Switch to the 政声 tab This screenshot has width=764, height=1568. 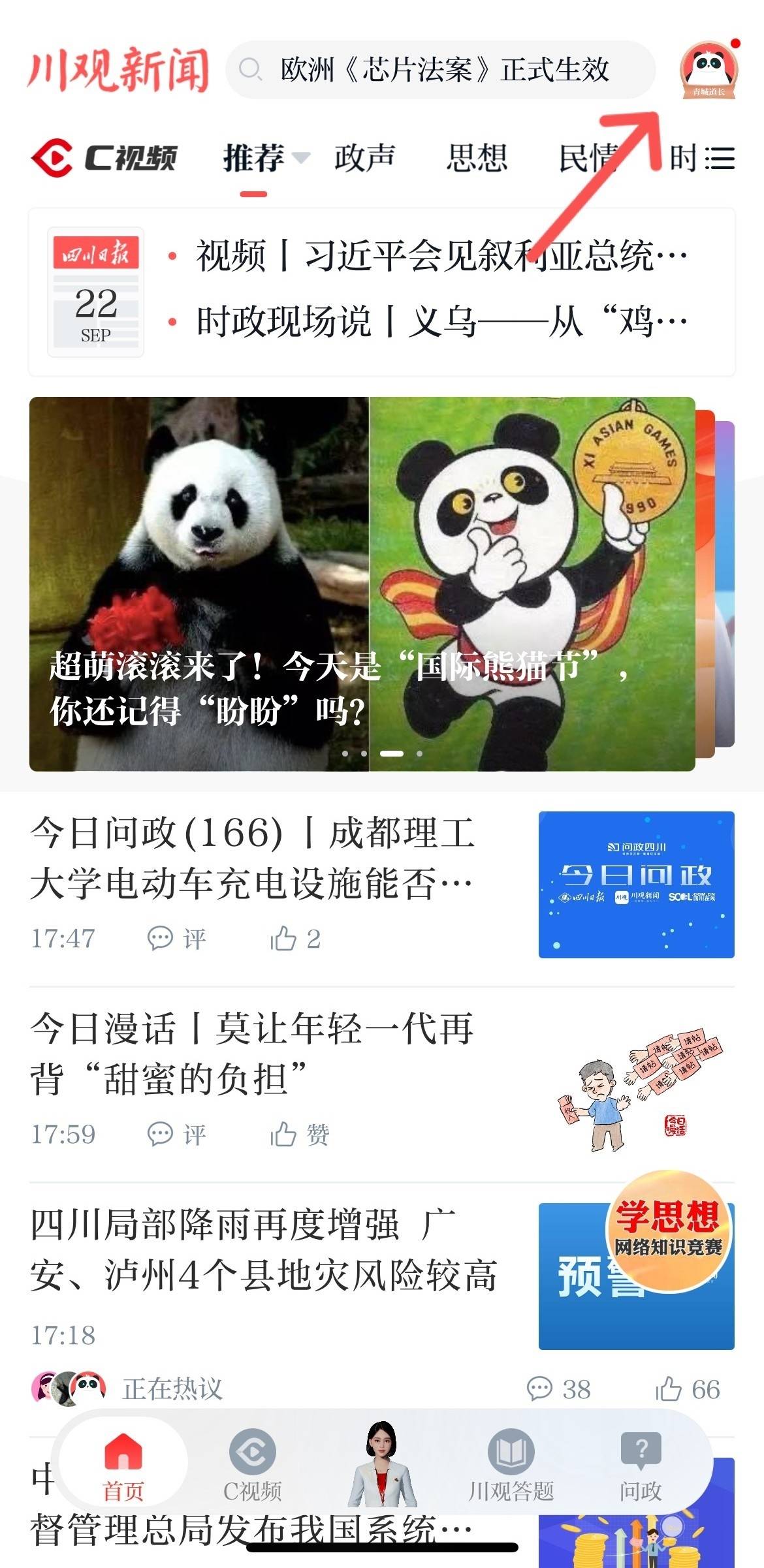(364, 158)
